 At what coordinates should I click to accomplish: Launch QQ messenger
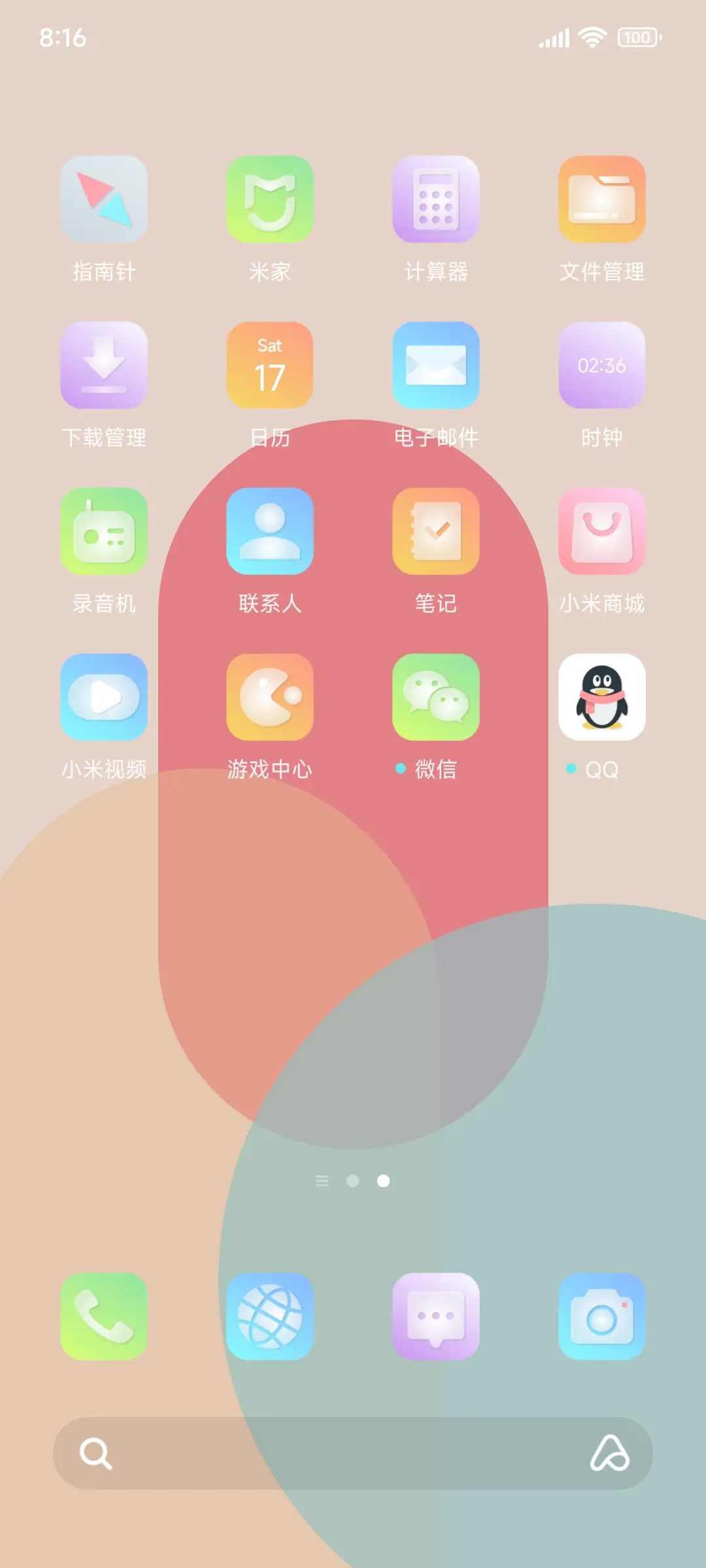pos(601,696)
